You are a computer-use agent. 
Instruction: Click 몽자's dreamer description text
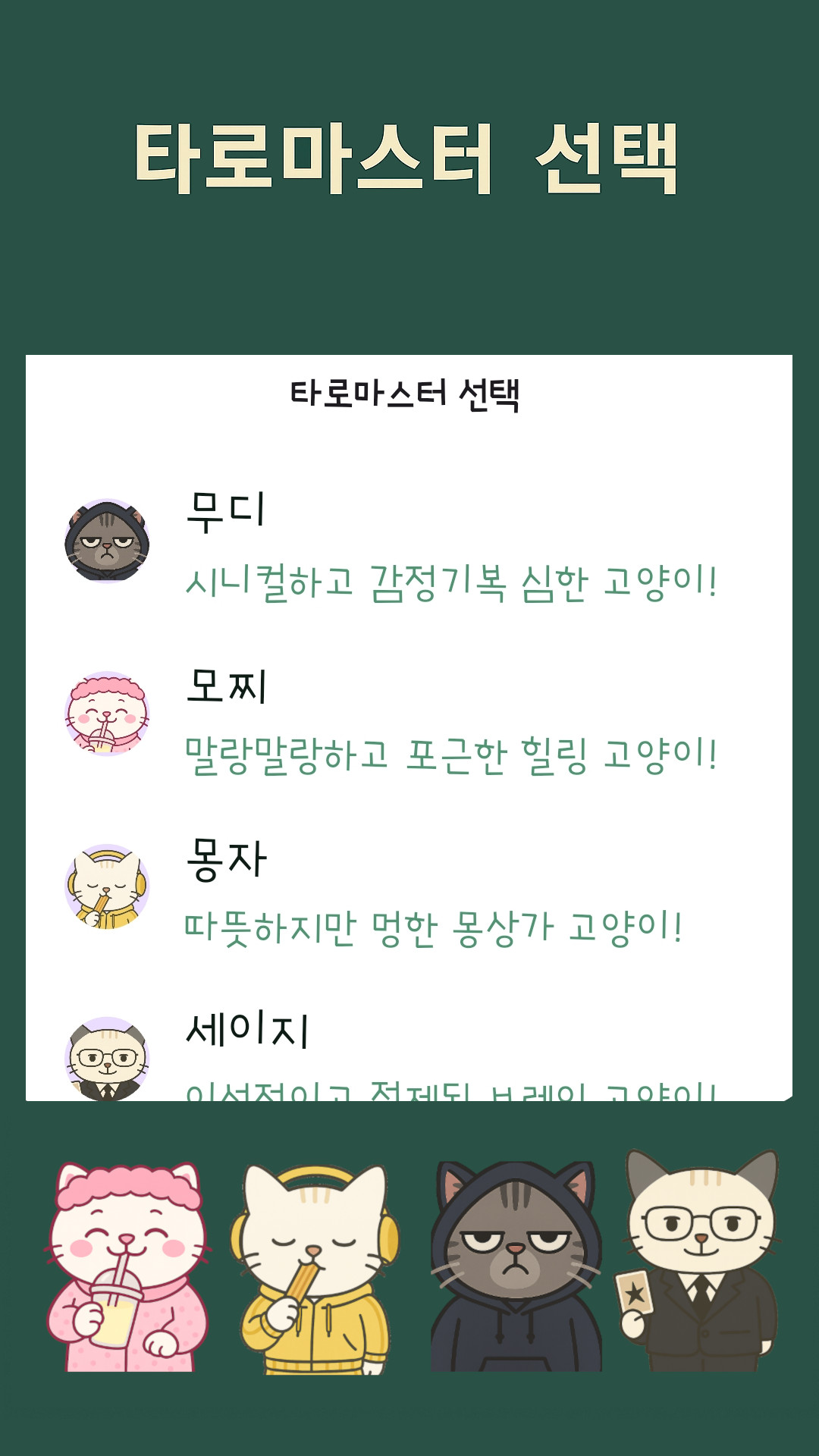tap(436, 927)
